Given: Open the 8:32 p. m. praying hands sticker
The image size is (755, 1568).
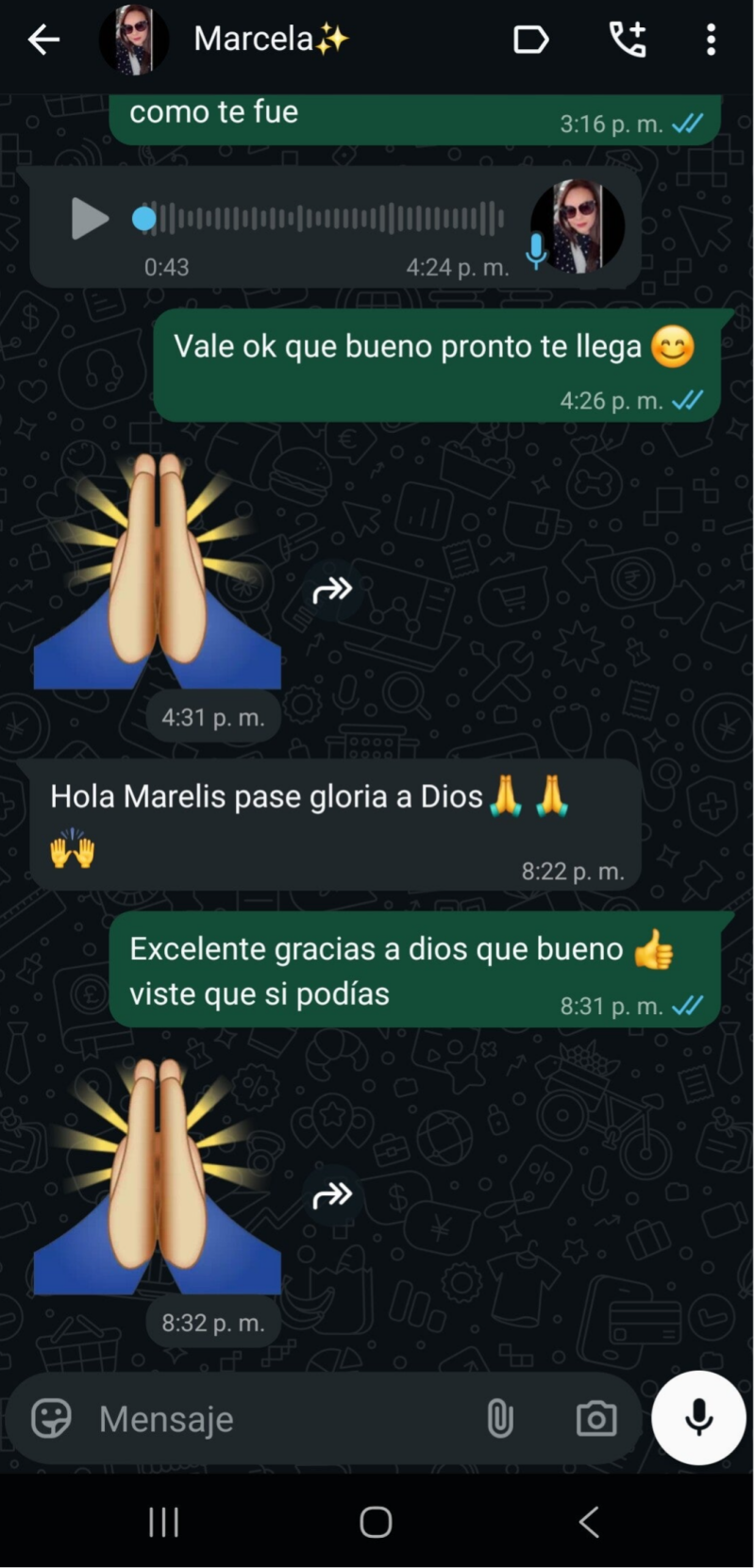Looking at the screenshot, I should tap(157, 1177).
